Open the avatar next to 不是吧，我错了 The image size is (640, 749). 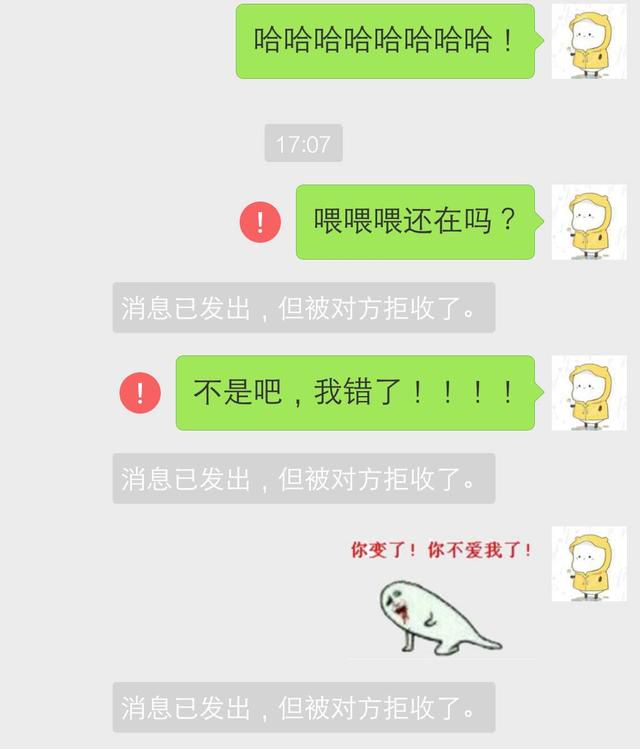[589, 392]
